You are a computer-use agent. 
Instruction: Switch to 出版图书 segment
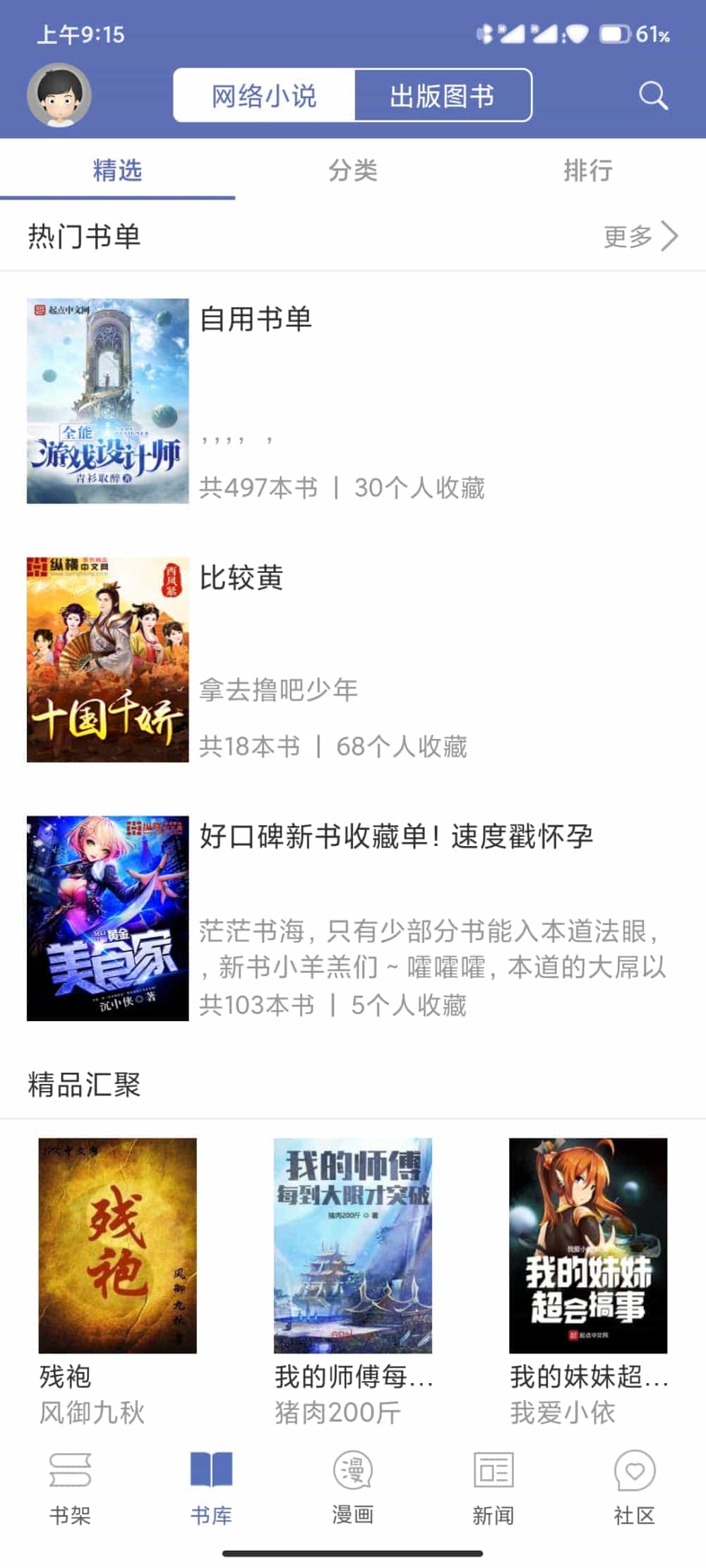[442, 96]
